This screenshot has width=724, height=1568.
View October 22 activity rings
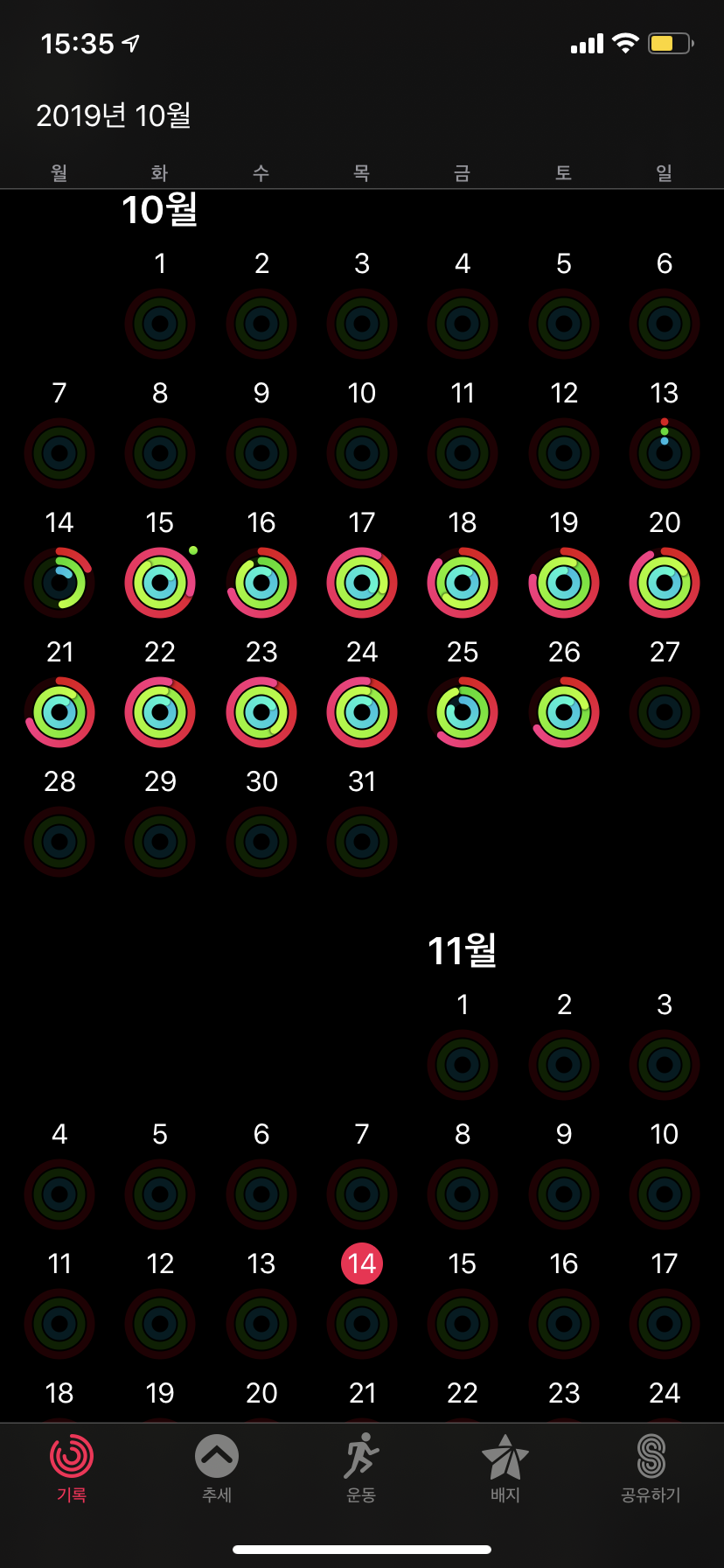[x=160, y=712]
